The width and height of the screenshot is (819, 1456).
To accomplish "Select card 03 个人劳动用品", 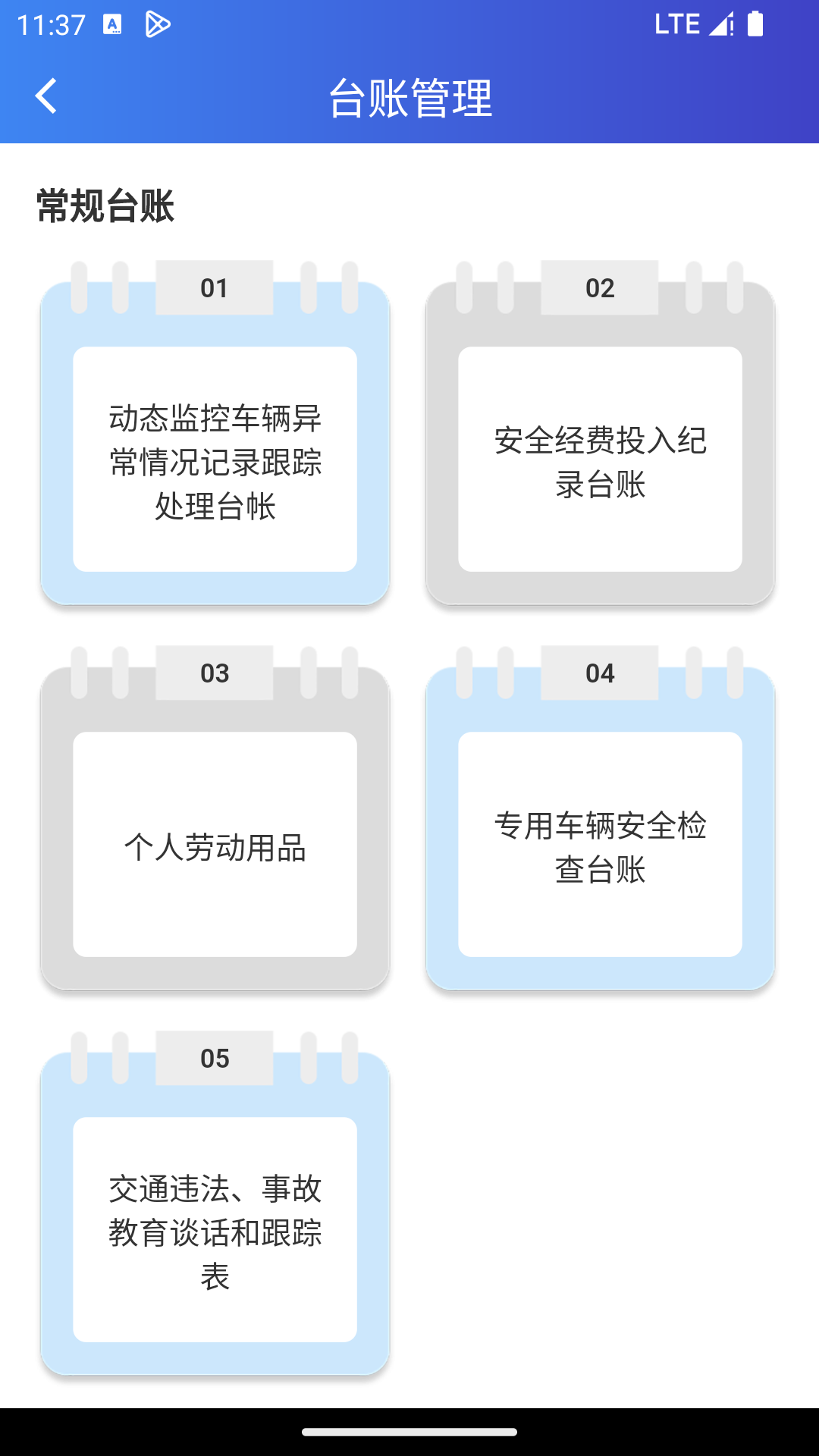I will pyautogui.click(x=215, y=845).
